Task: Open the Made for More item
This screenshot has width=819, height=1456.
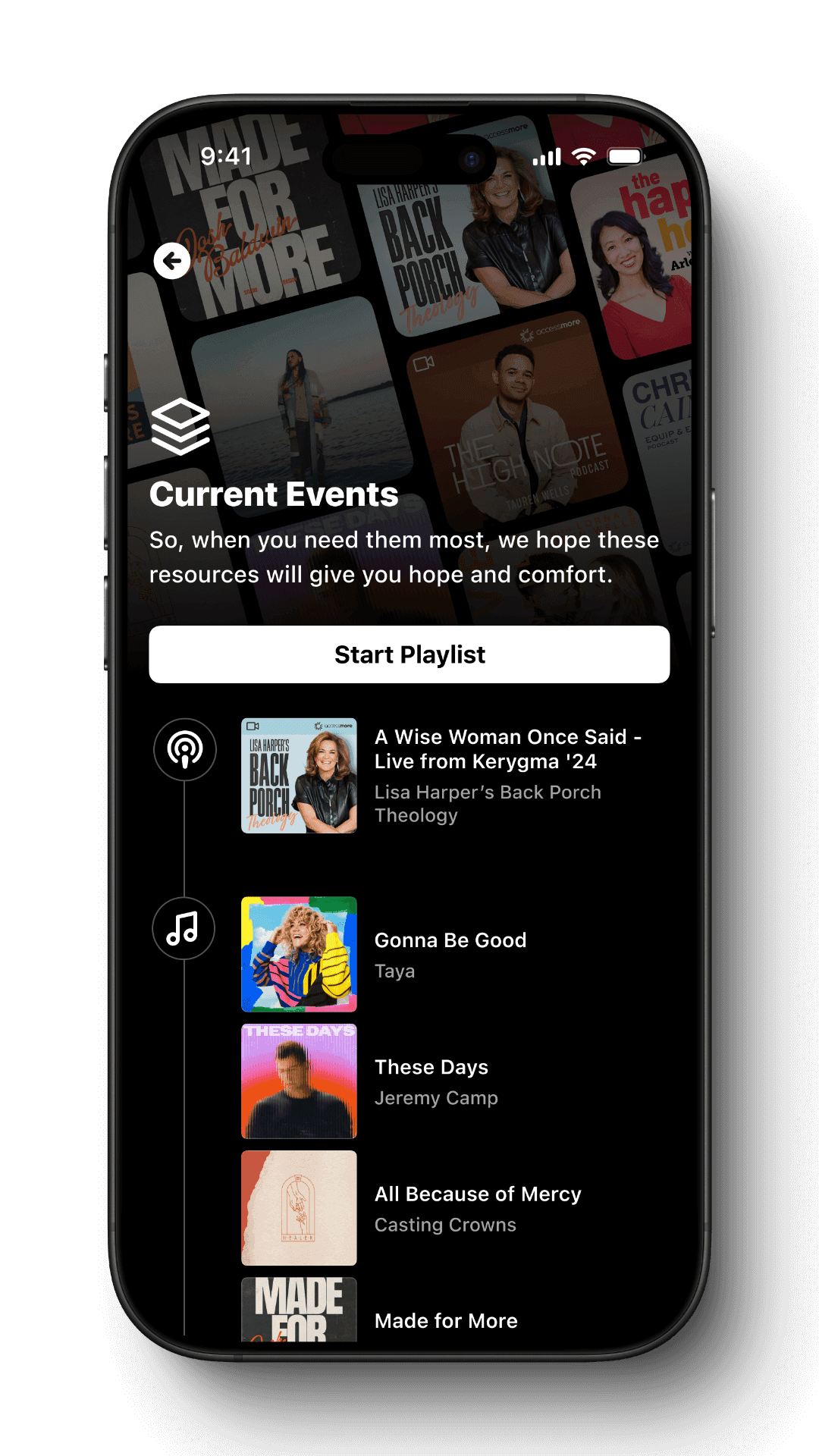Action: pyautogui.click(x=446, y=1321)
